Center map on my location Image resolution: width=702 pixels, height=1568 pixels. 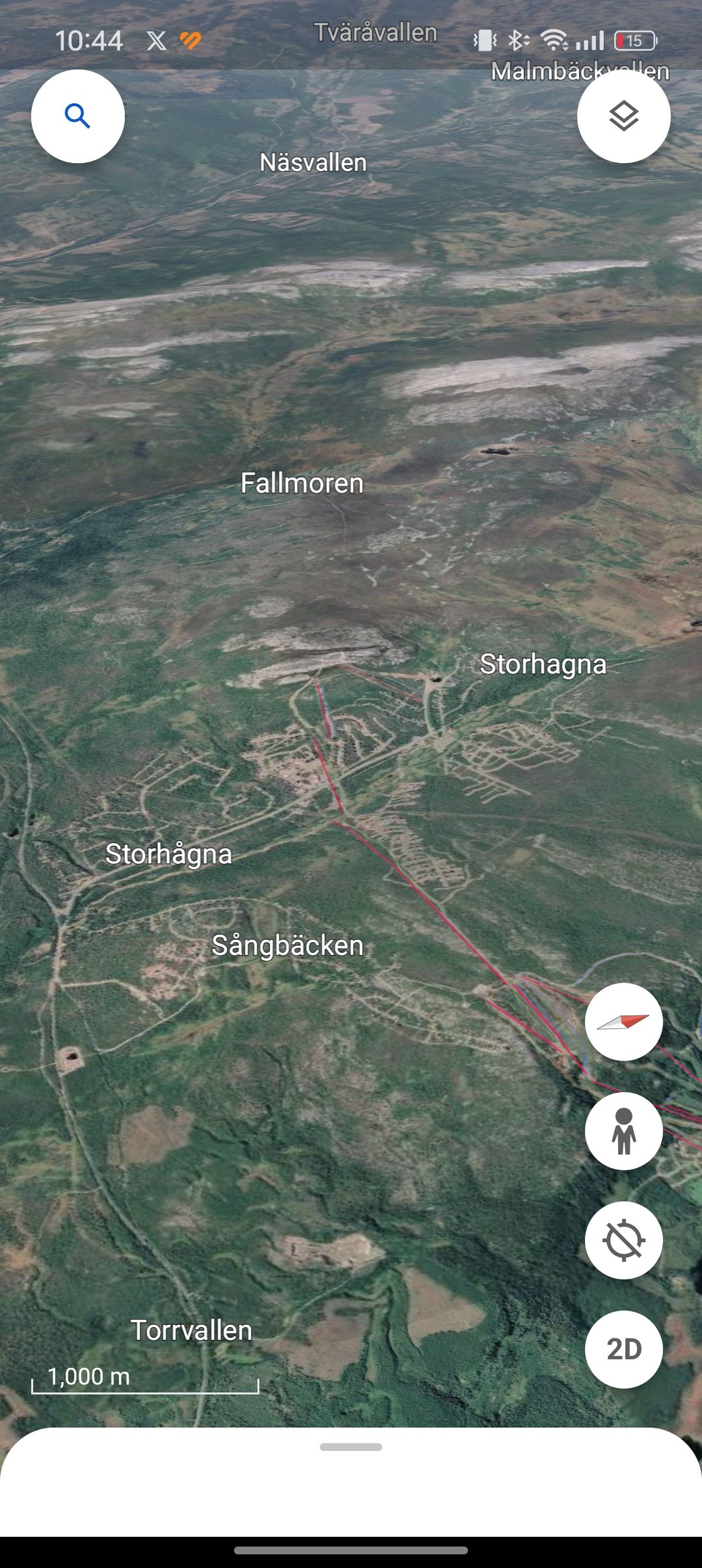(623, 1240)
